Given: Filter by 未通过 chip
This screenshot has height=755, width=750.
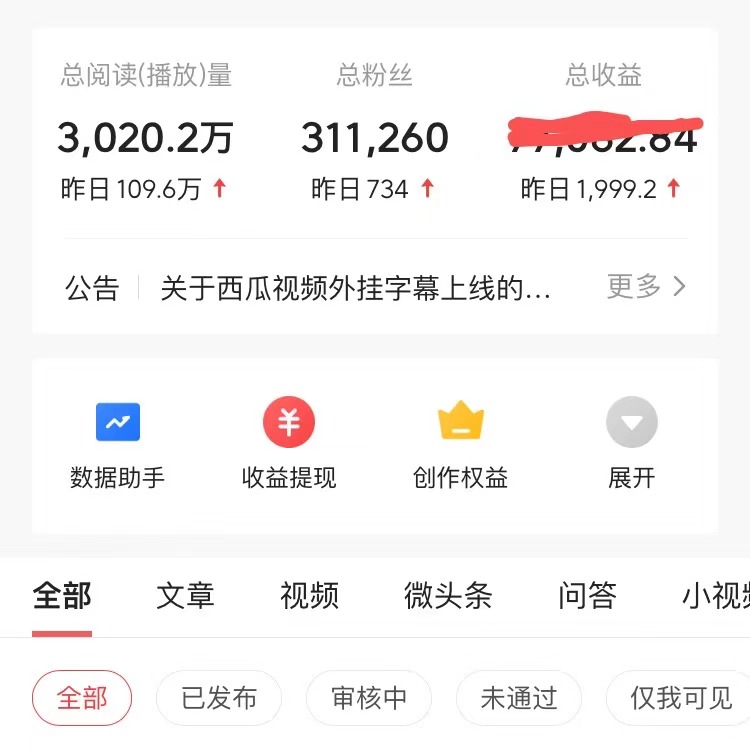Looking at the screenshot, I should tap(518, 698).
